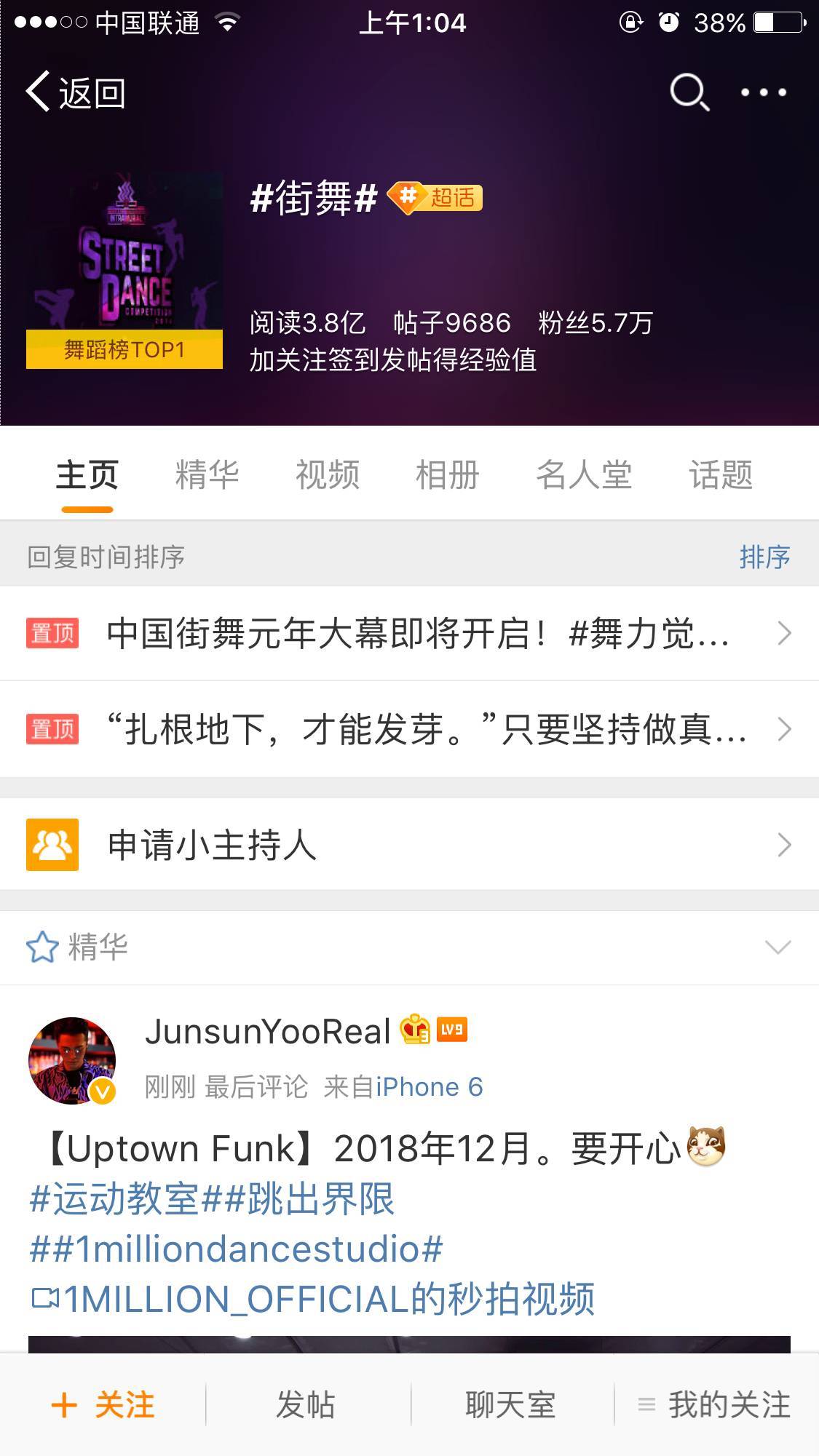Switch to the 精华 tab
Screen dimensions: 819x1456
207,475
